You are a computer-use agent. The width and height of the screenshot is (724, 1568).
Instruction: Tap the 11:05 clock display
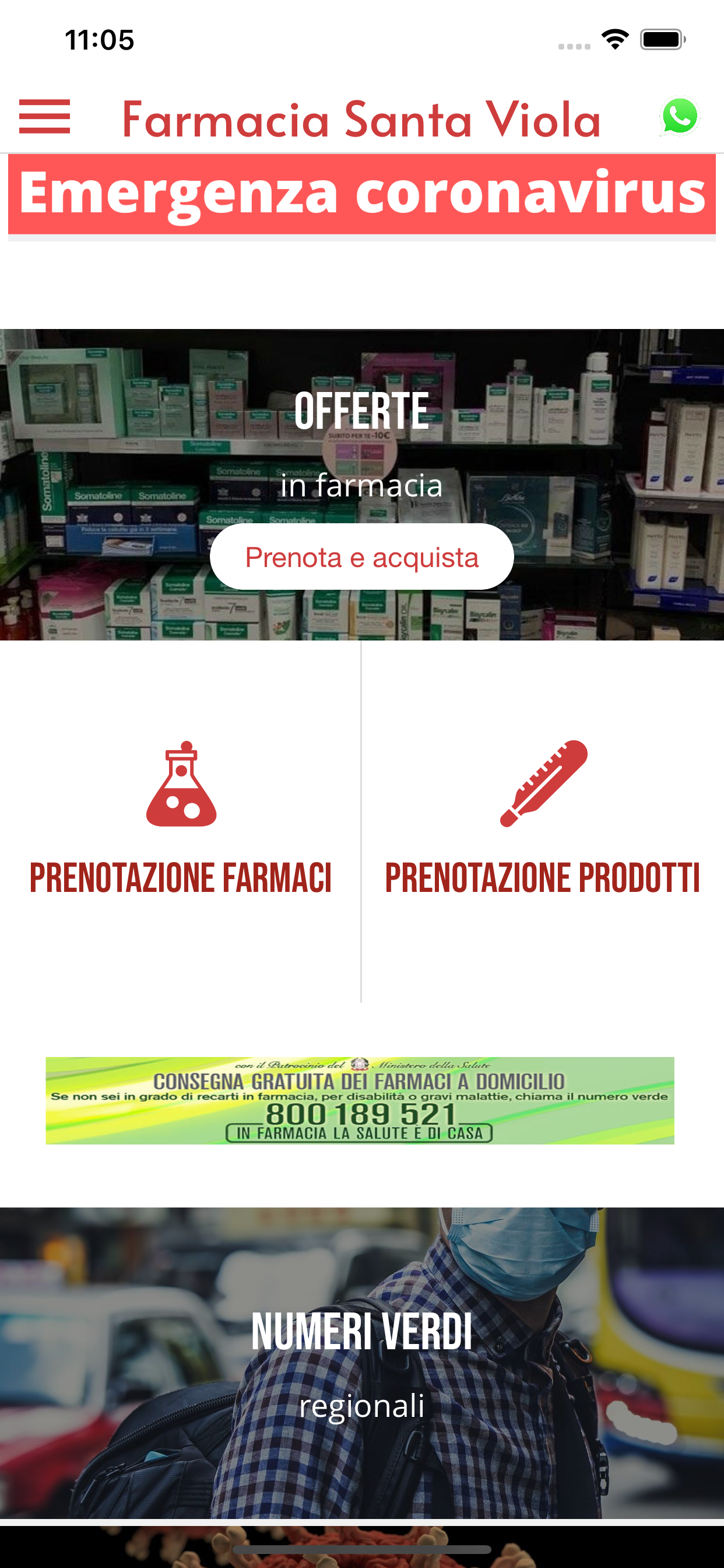(x=99, y=40)
